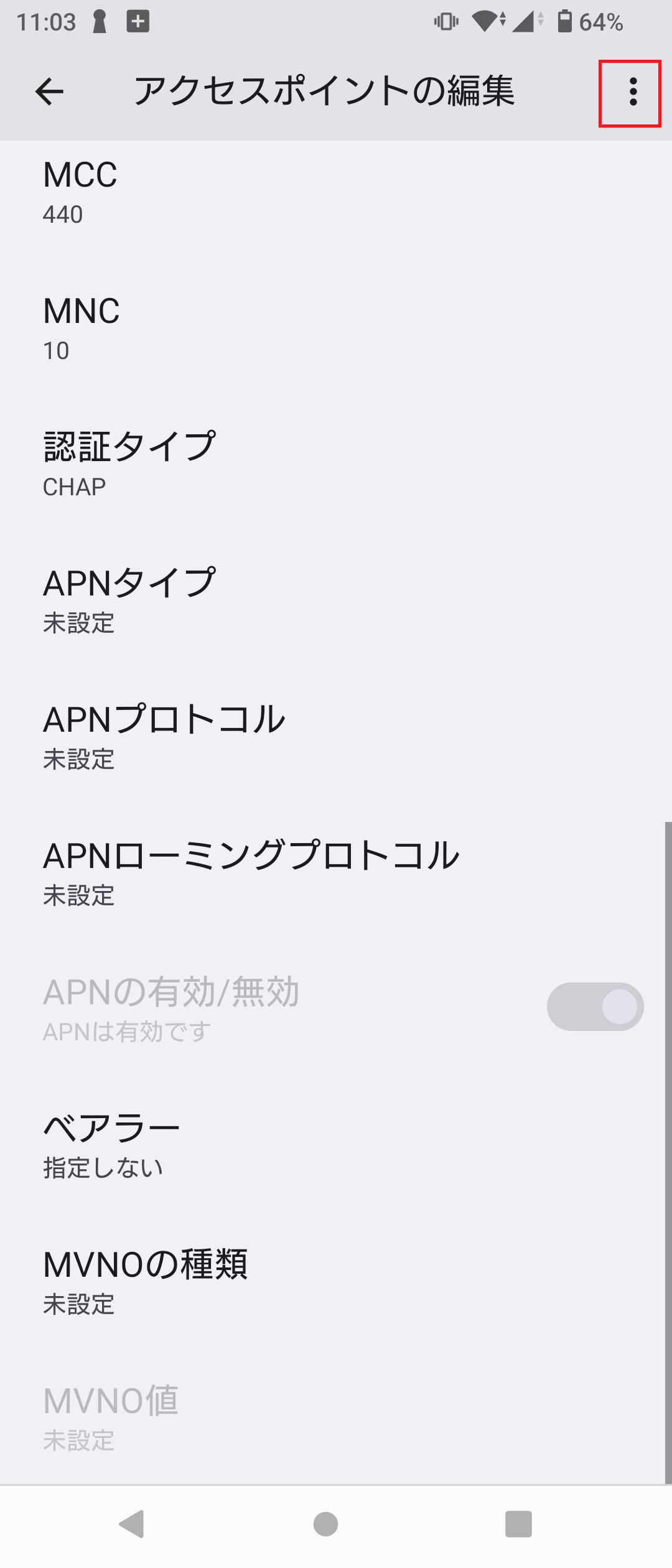The width and height of the screenshot is (672, 1568).
Task: Tap the back arrow to exit editing
Action: coord(49,92)
